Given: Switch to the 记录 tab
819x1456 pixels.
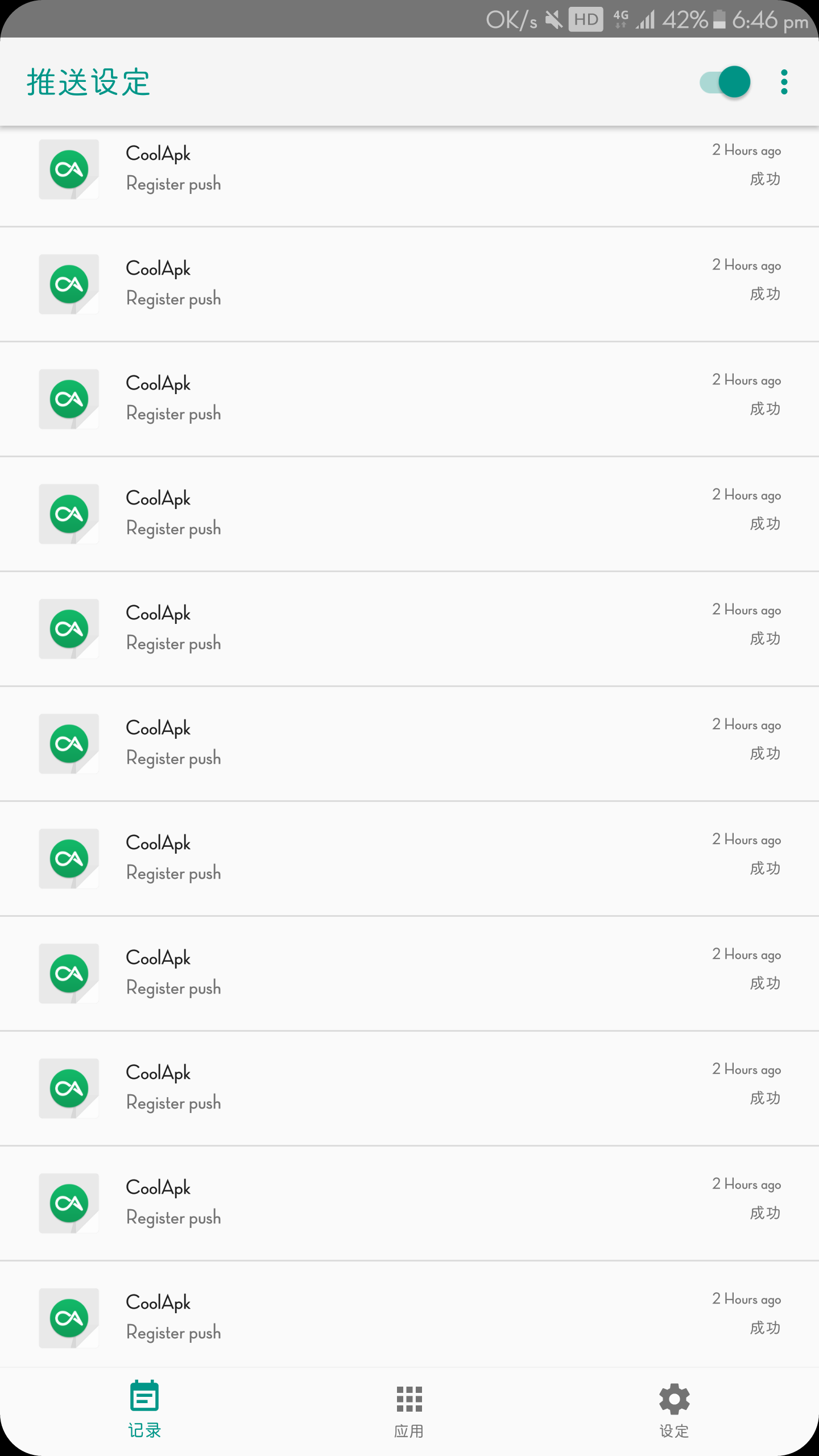Looking at the screenshot, I should pyautogui.click(x=144, y=1409).
